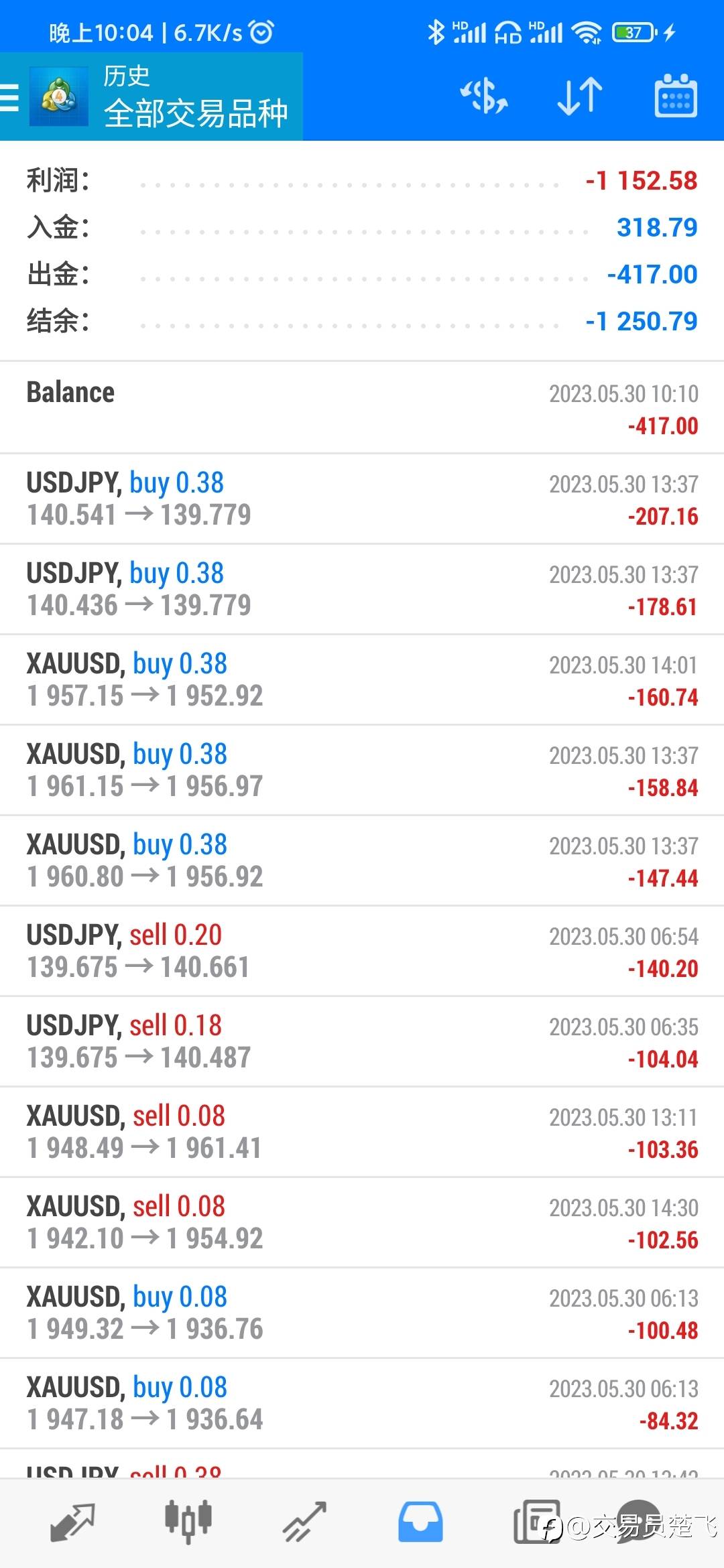Switch to the Trade tab
This screenshot has height=1568, width=724.
(x=304, y=1521)
